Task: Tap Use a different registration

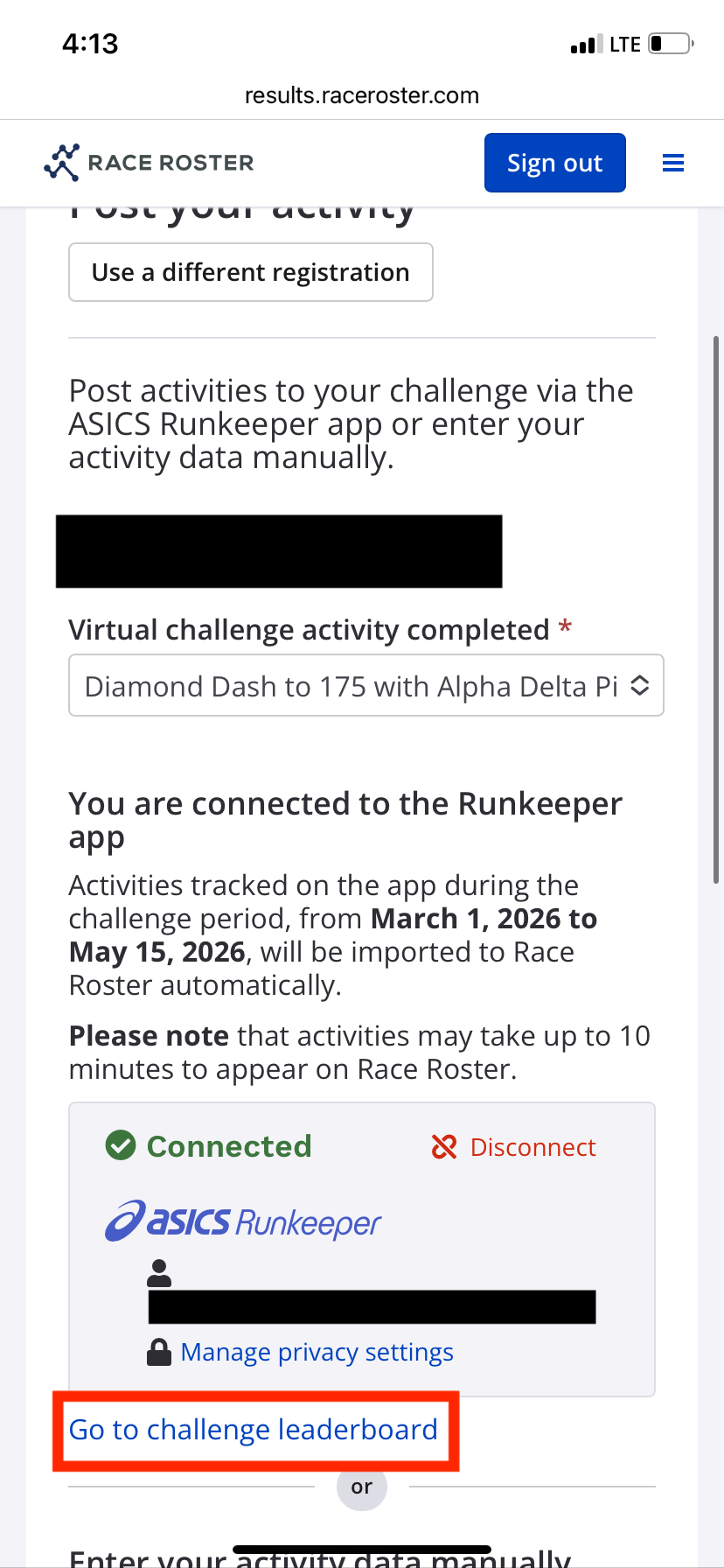Action: coord(250,272)
